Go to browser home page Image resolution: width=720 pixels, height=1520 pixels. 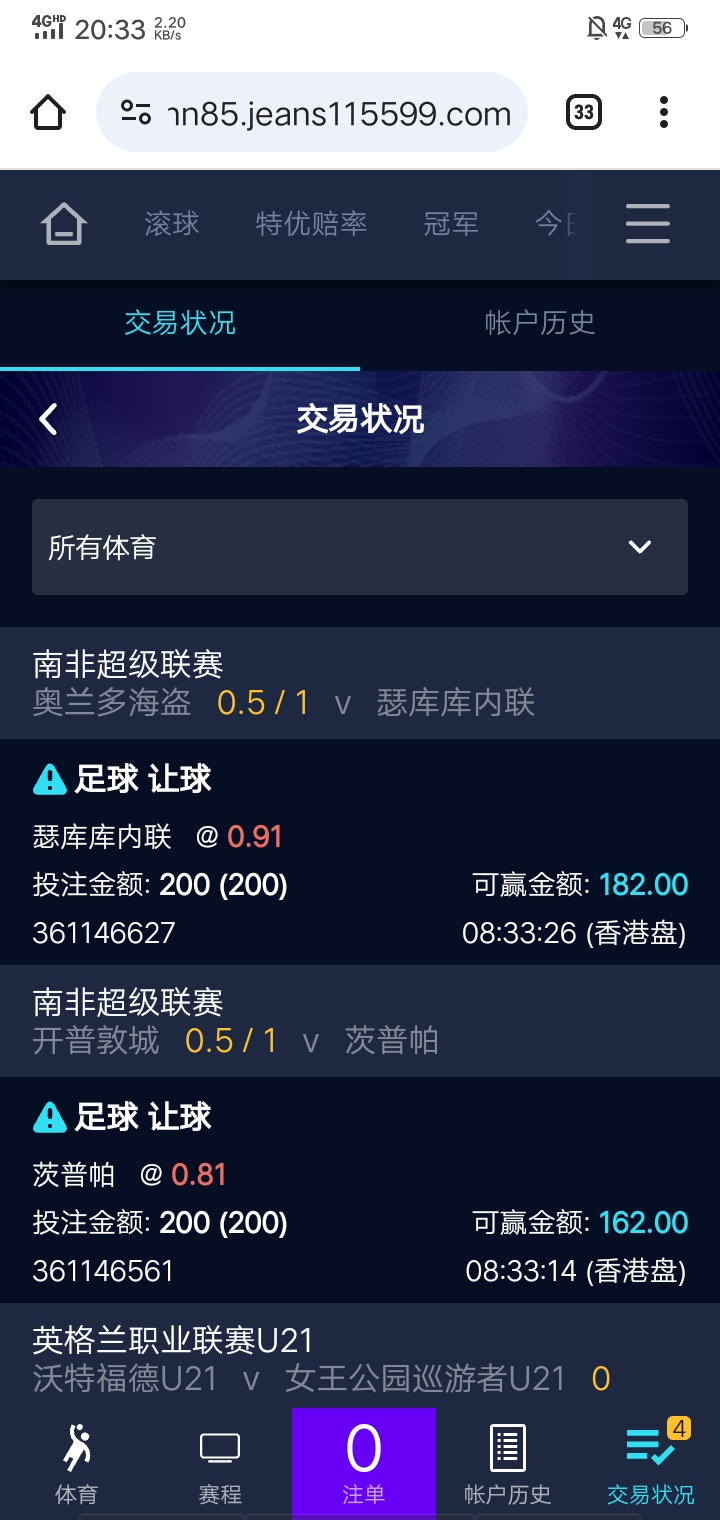click(48, 113)
